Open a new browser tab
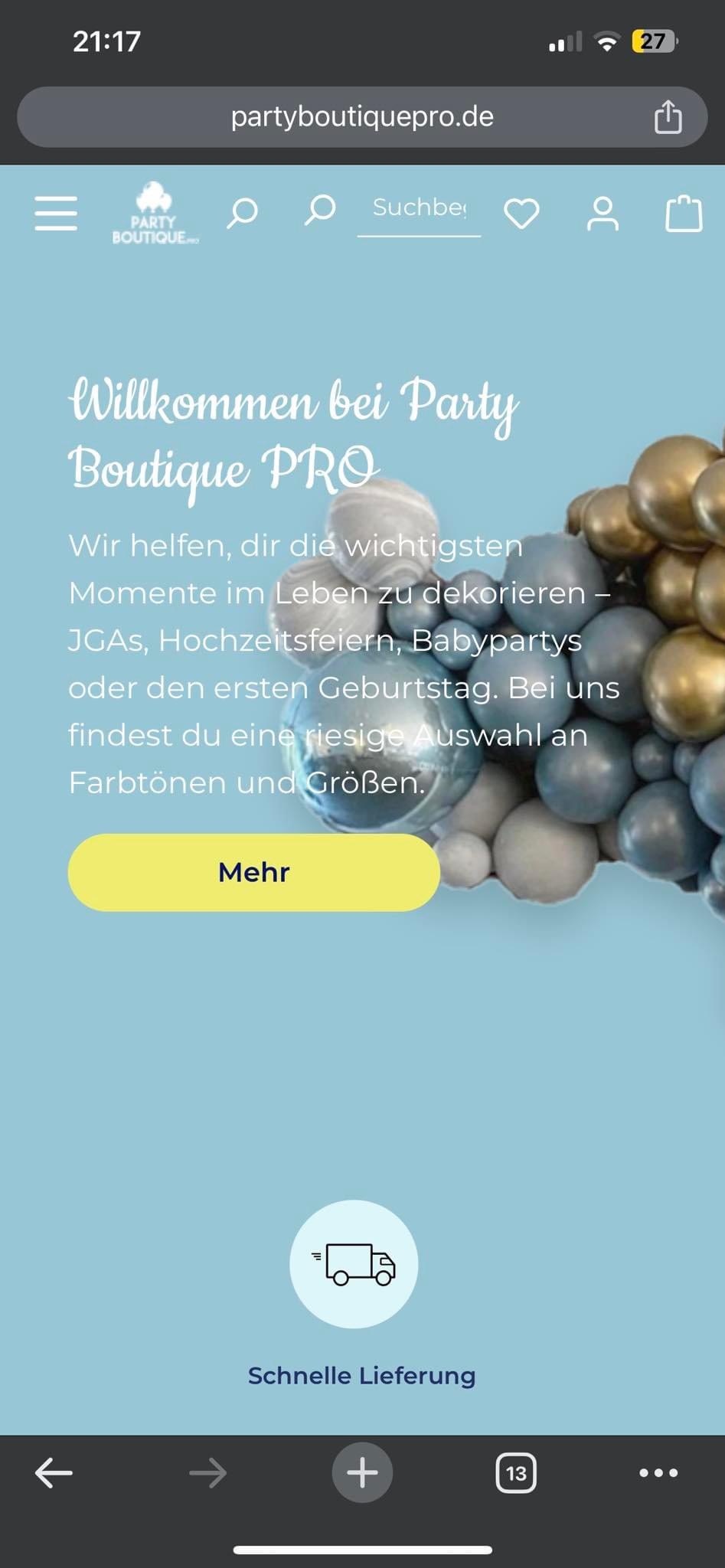The width and height of the screenshot is (725, 1568). point(362,1472)
